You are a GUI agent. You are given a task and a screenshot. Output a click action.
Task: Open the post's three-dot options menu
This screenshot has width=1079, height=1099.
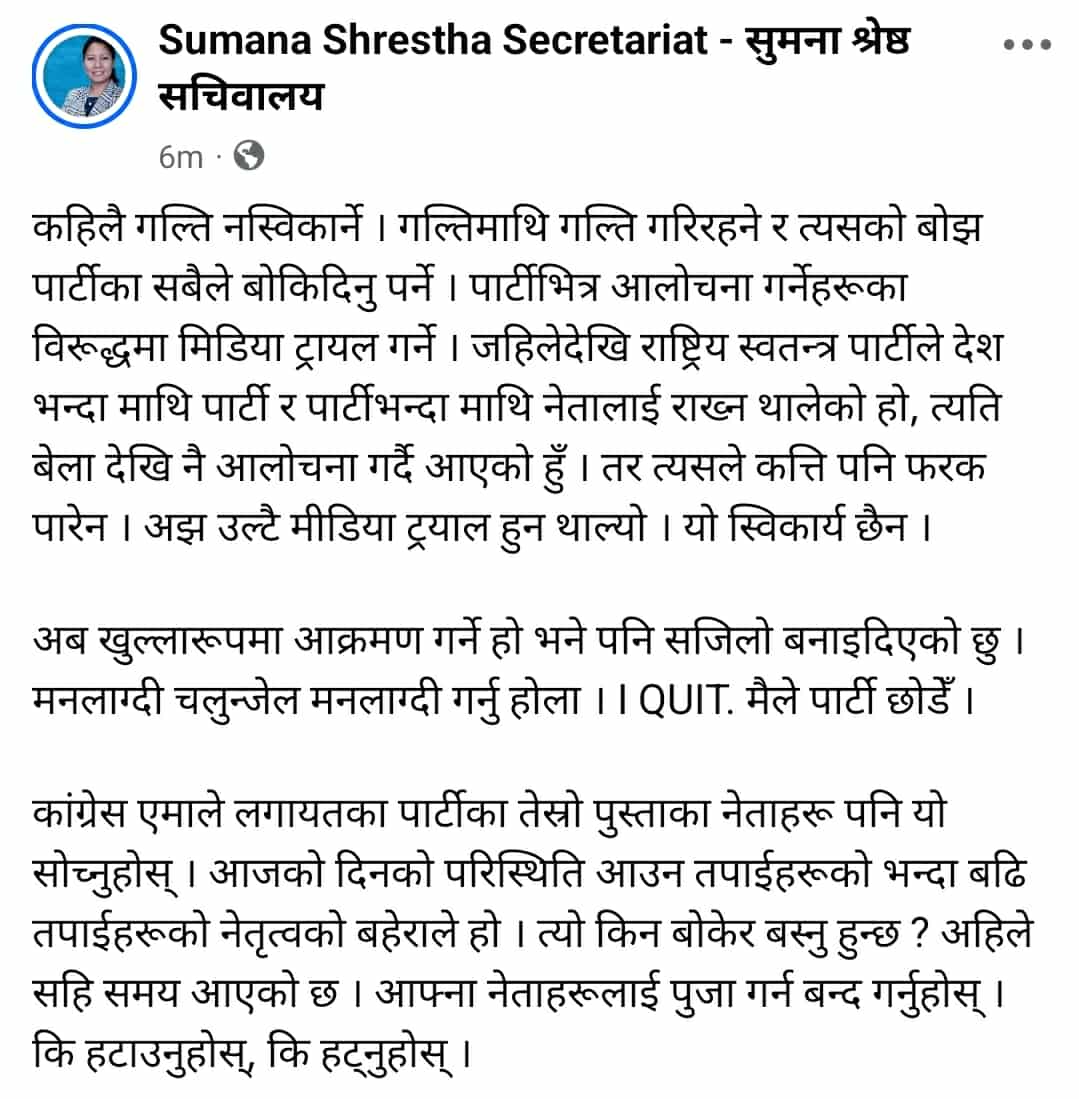[x=1026, y=45]
